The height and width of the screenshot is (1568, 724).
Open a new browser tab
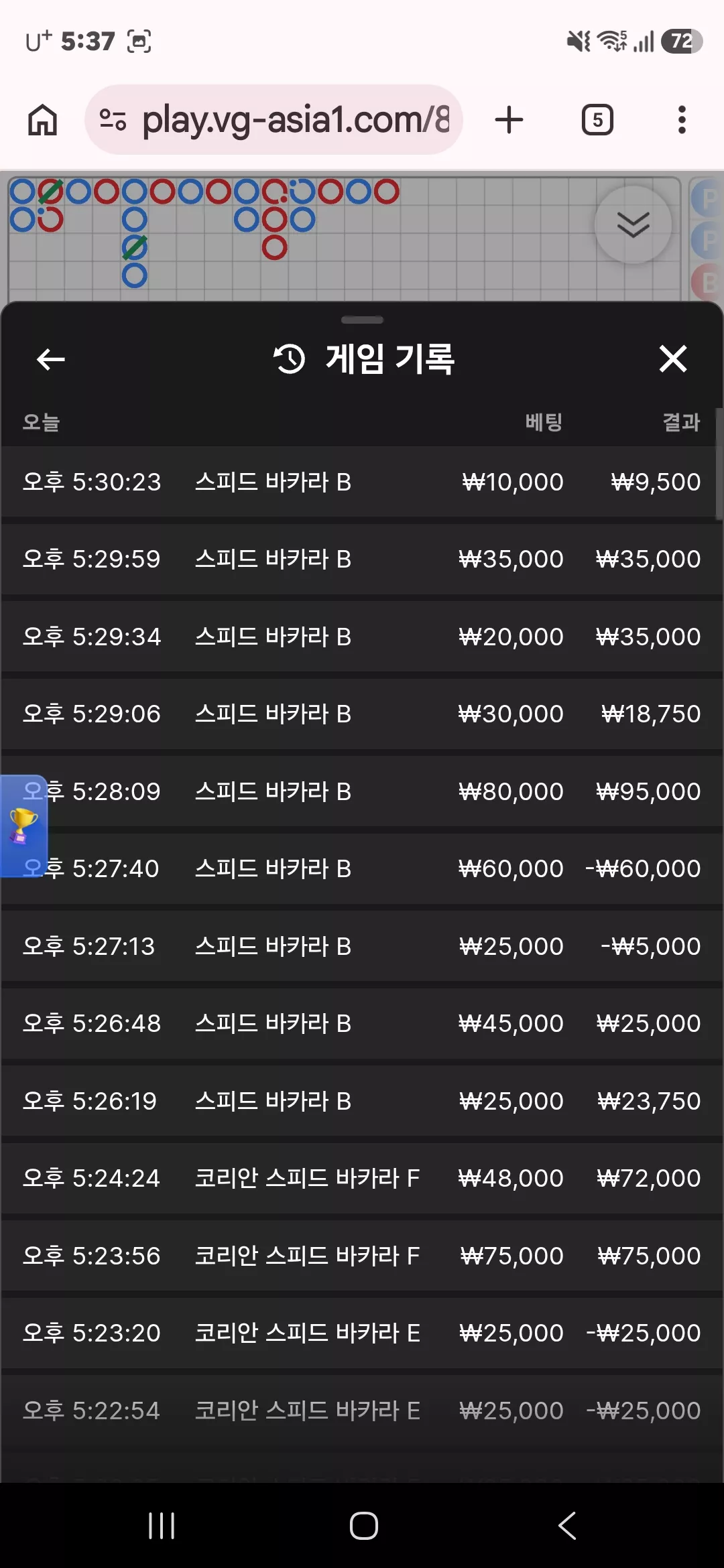tap(509, 121)
